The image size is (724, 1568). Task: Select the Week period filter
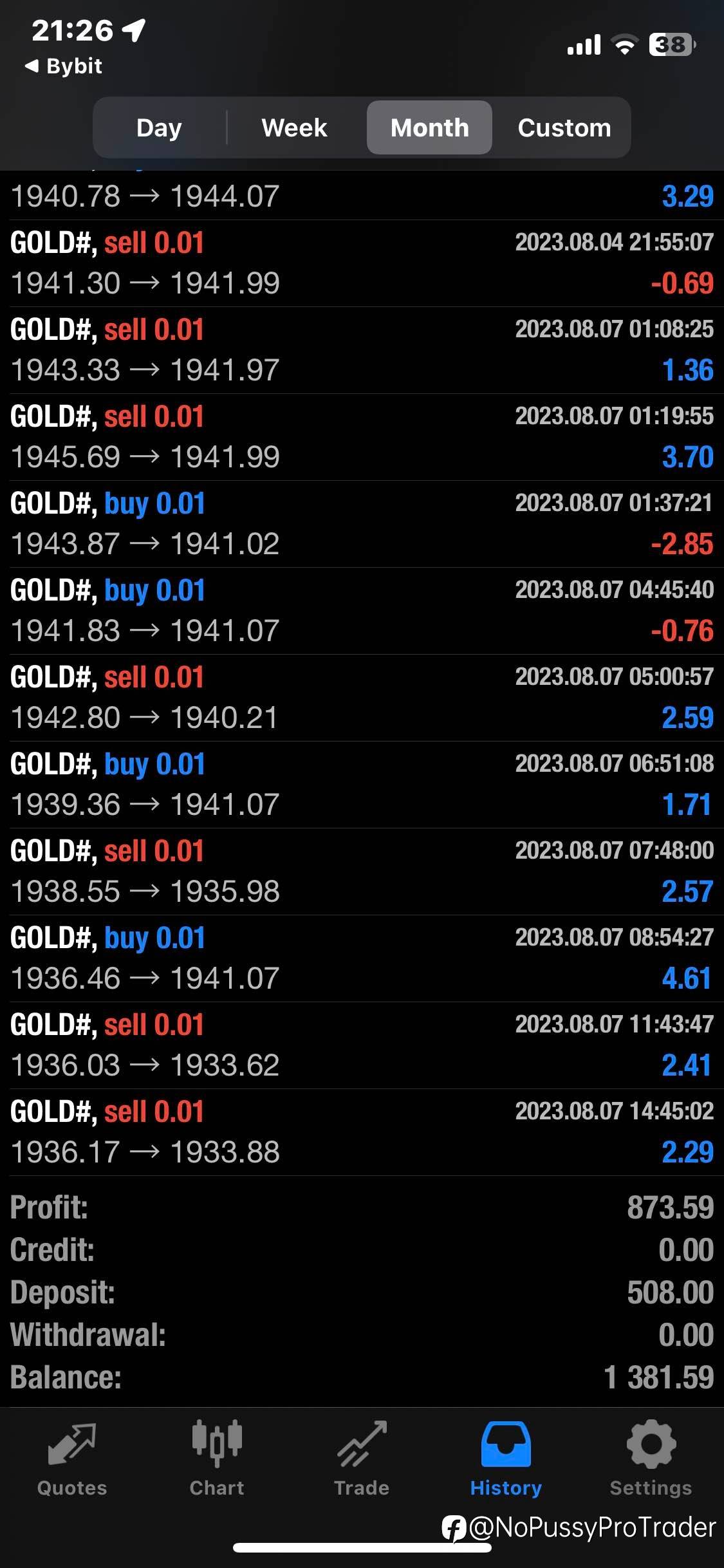[294, 127]
